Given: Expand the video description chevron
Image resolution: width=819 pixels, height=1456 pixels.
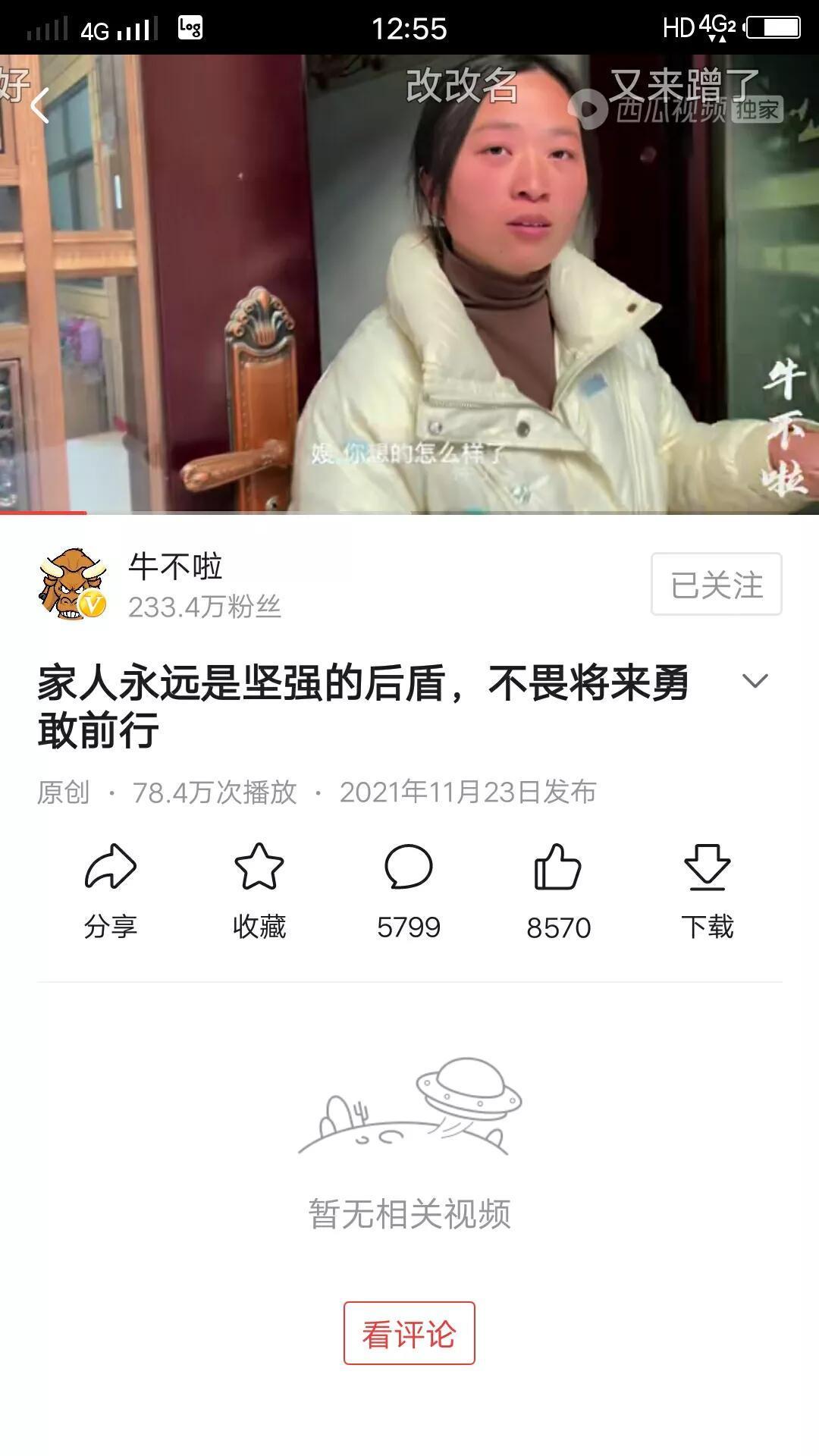Looking at the screenshot, I should 754,680.
